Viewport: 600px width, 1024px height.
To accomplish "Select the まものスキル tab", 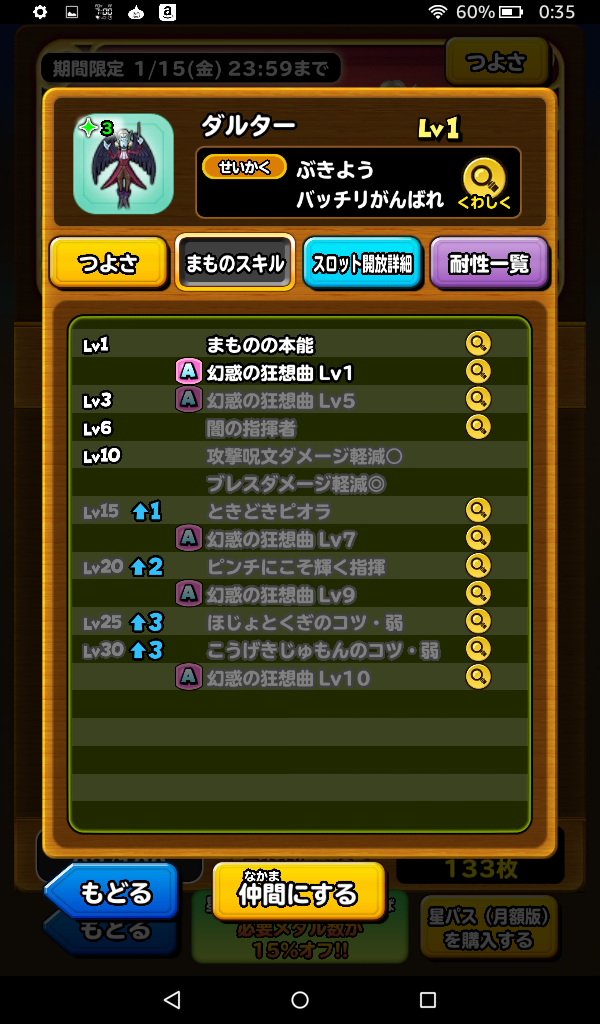I will click(x=235, y=265).
